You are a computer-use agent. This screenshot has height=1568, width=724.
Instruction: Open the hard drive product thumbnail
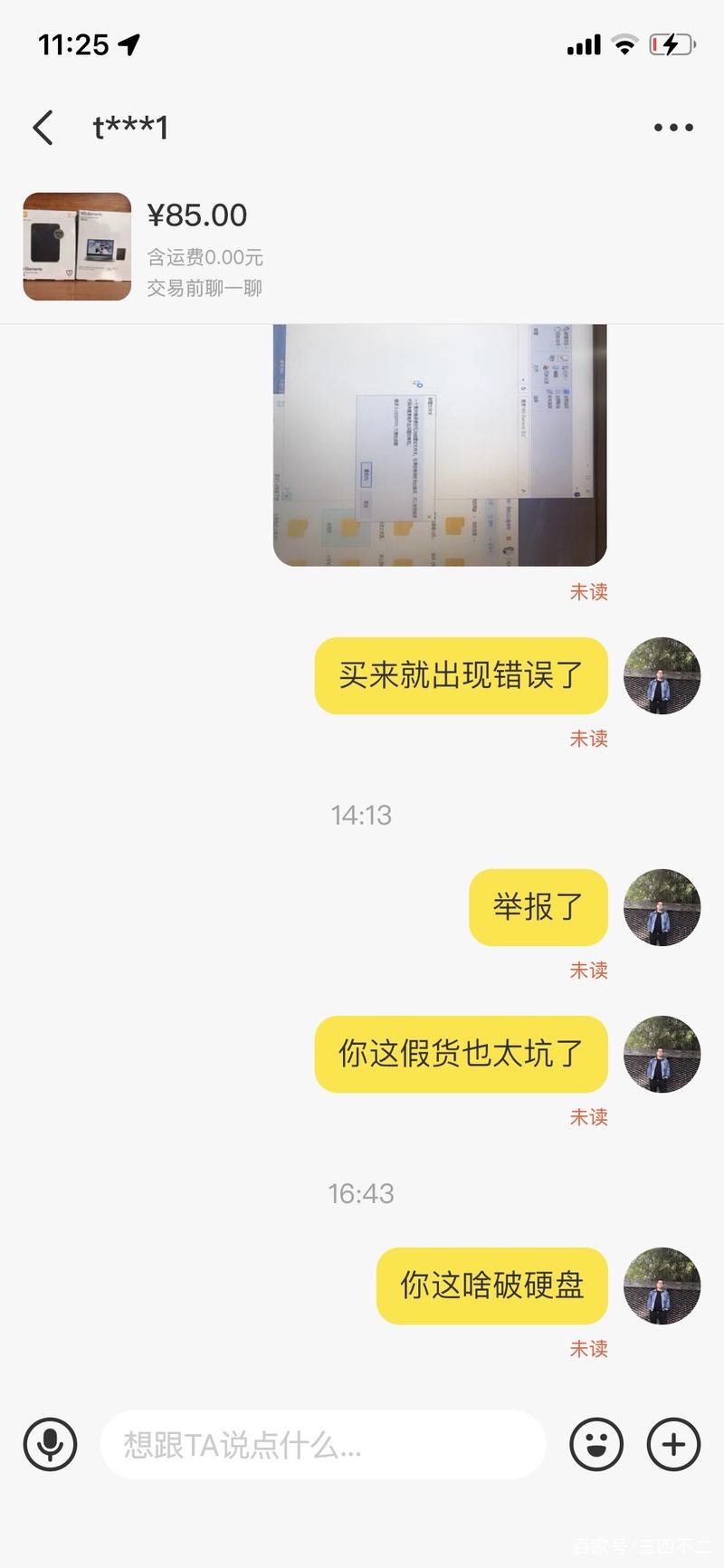coord(76,245)
